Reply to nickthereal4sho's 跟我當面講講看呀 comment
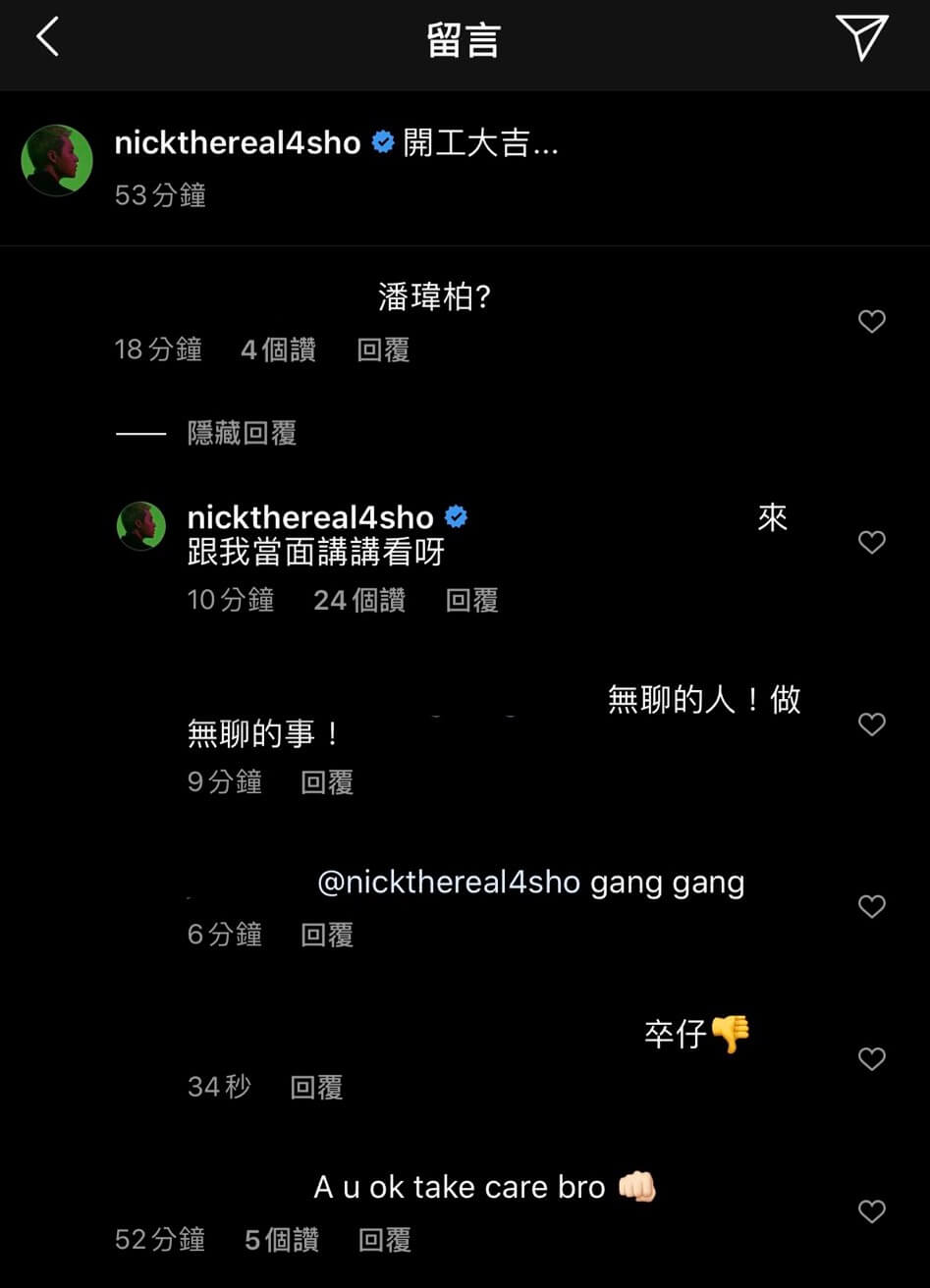 [471, 600]
